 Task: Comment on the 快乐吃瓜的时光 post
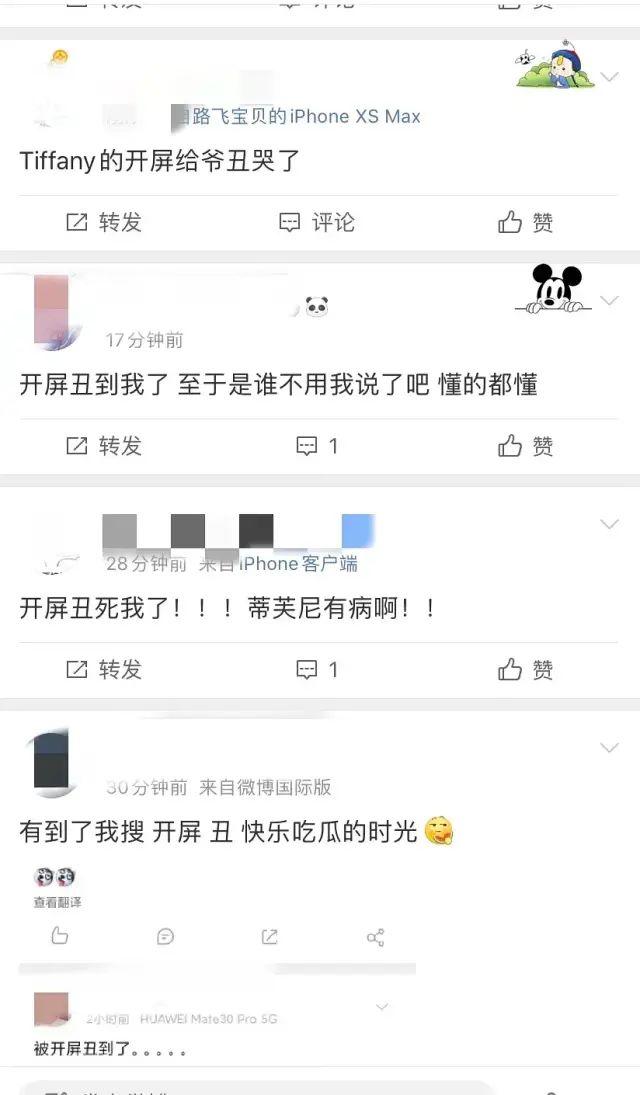(165, 936)
